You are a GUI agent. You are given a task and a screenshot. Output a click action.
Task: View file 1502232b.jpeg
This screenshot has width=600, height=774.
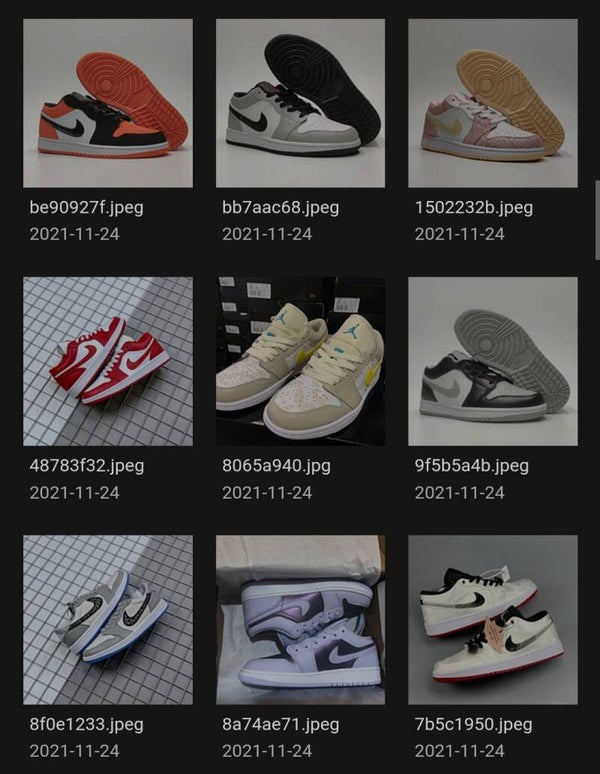(492, 103)
